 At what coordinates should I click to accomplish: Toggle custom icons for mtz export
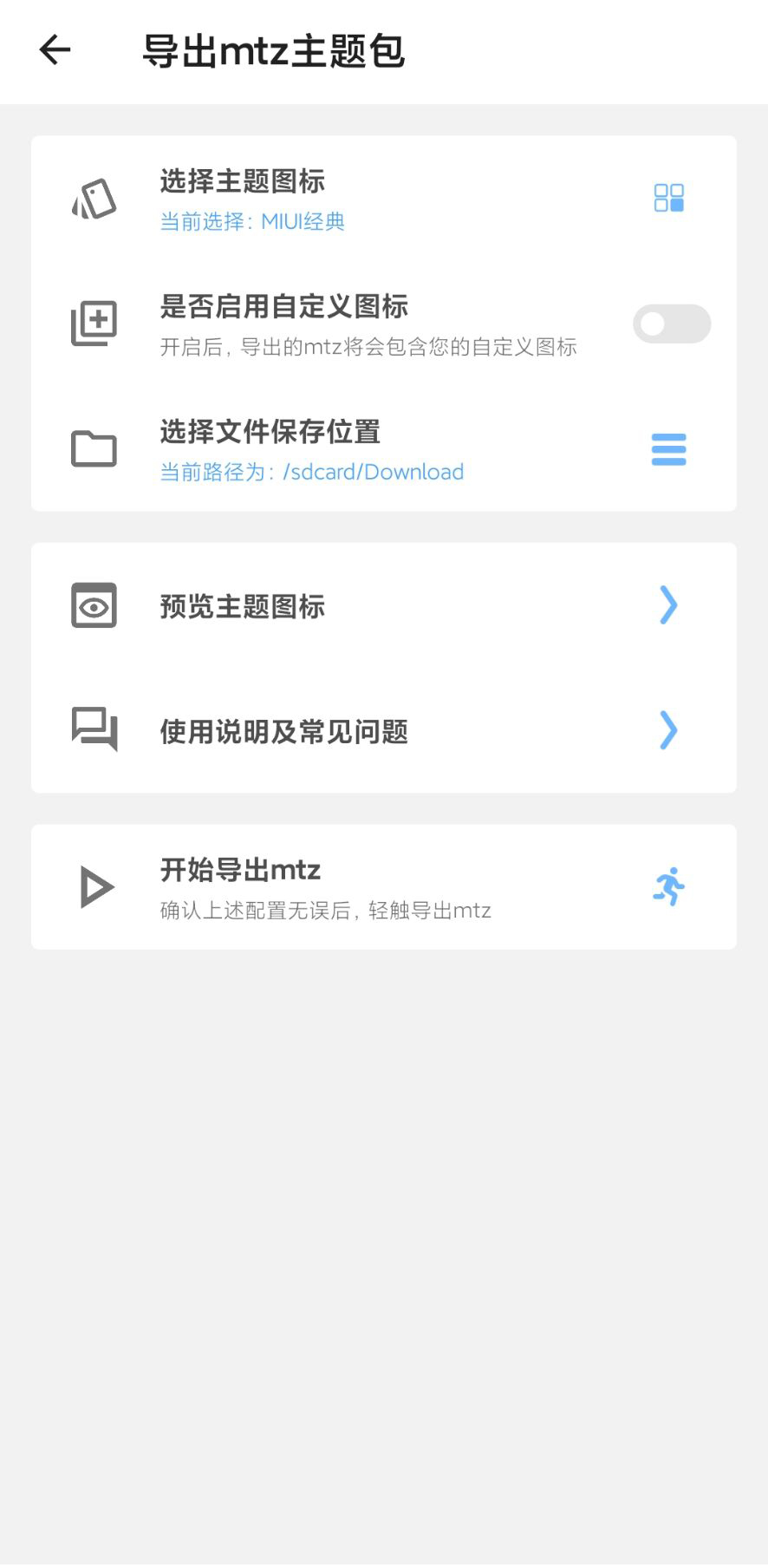tap(671, 323)
